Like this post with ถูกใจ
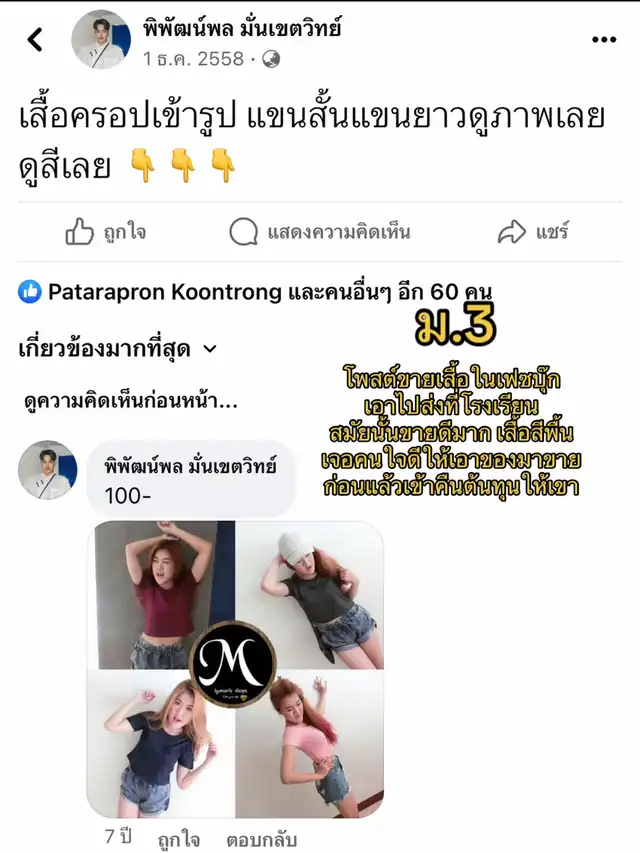The width and height of the screenshot is (640, 853). tap(106, 233)
